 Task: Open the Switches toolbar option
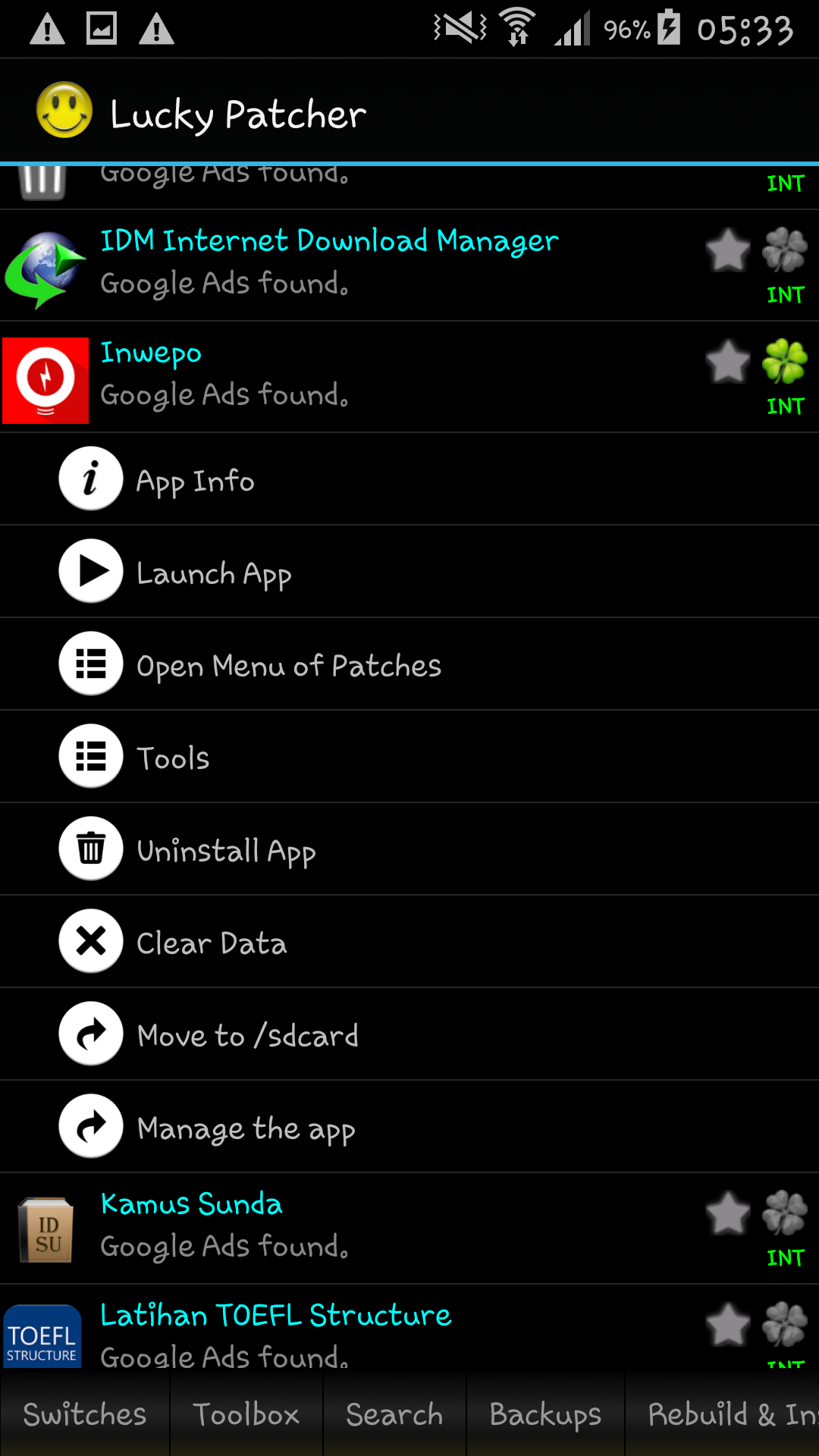click(x=85, y=1415)
